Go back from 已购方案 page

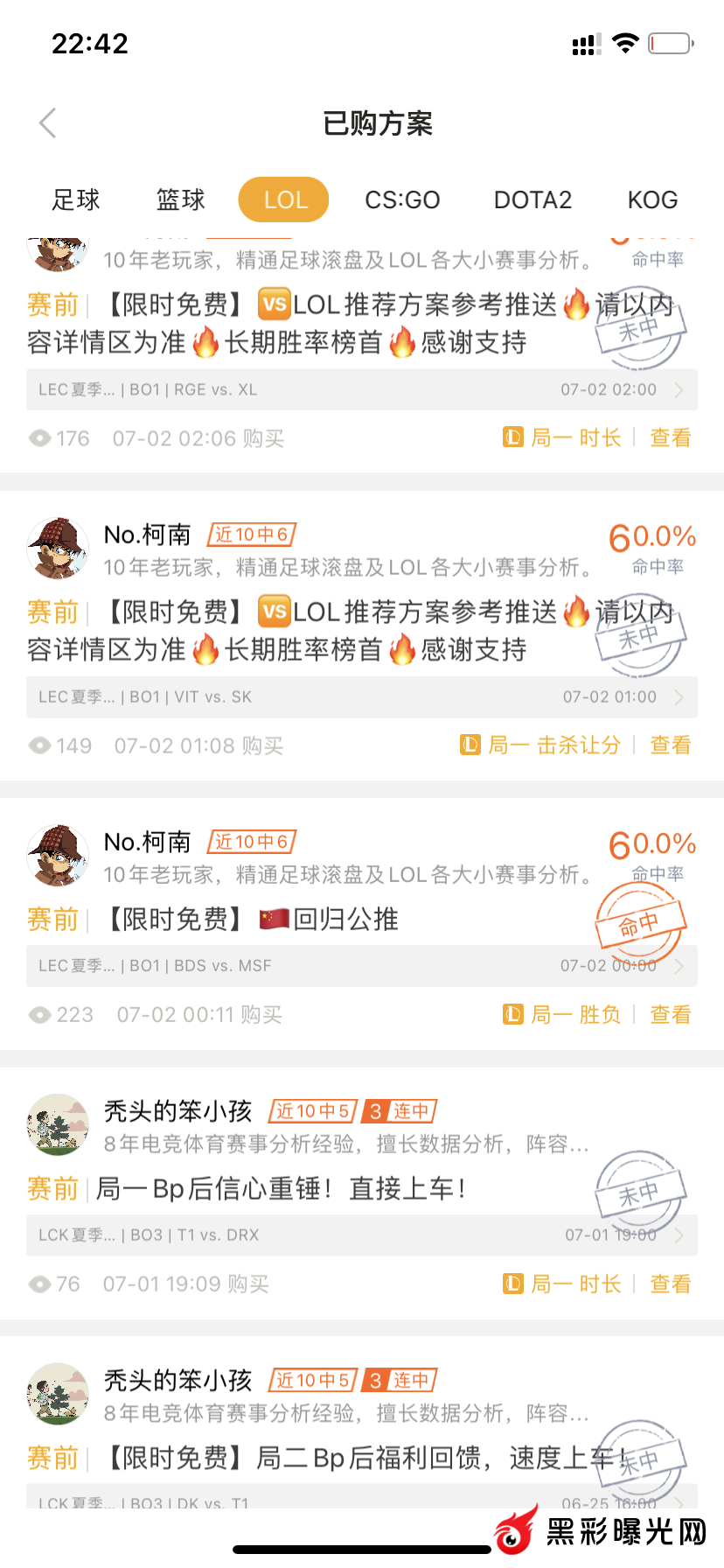click(x=48, y=123)
